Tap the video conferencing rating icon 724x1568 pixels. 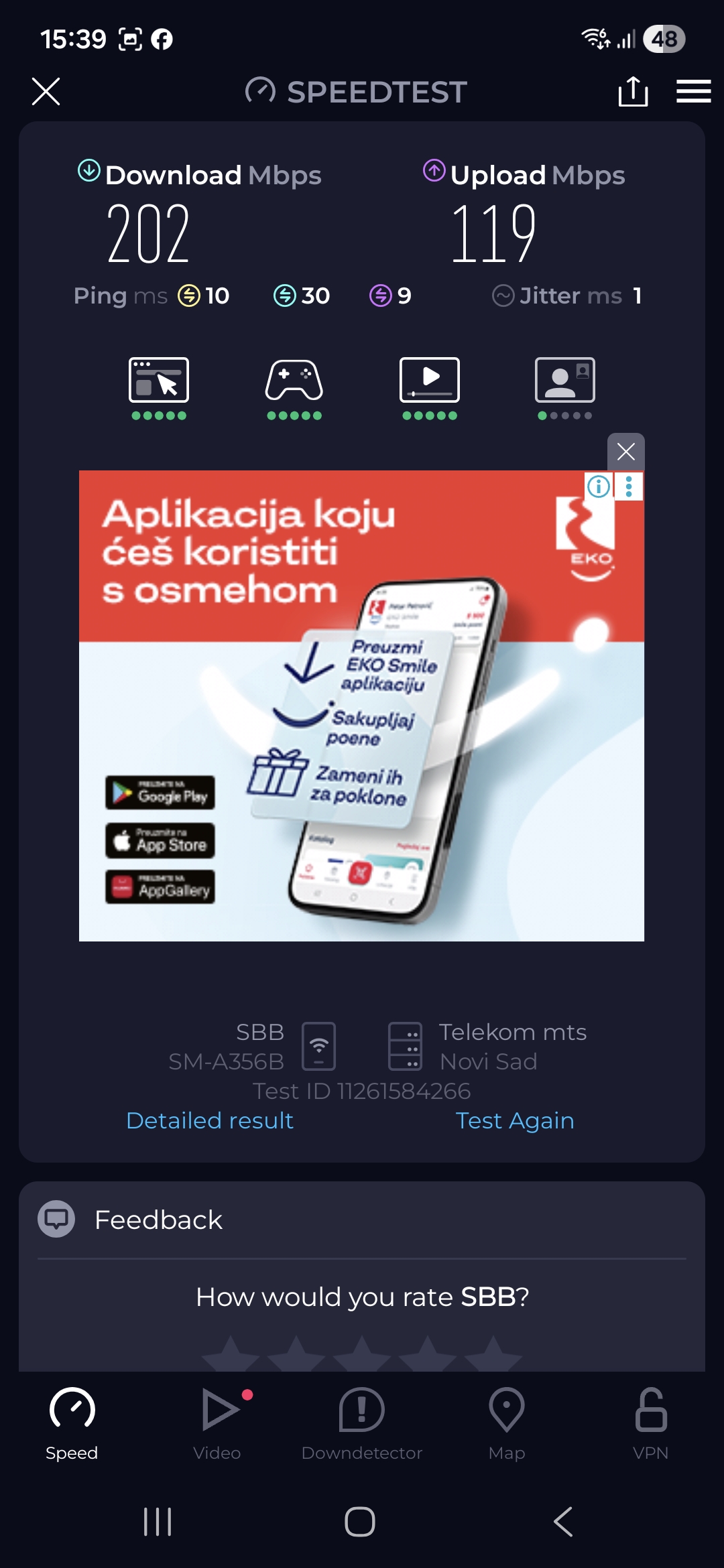point(565,381)
